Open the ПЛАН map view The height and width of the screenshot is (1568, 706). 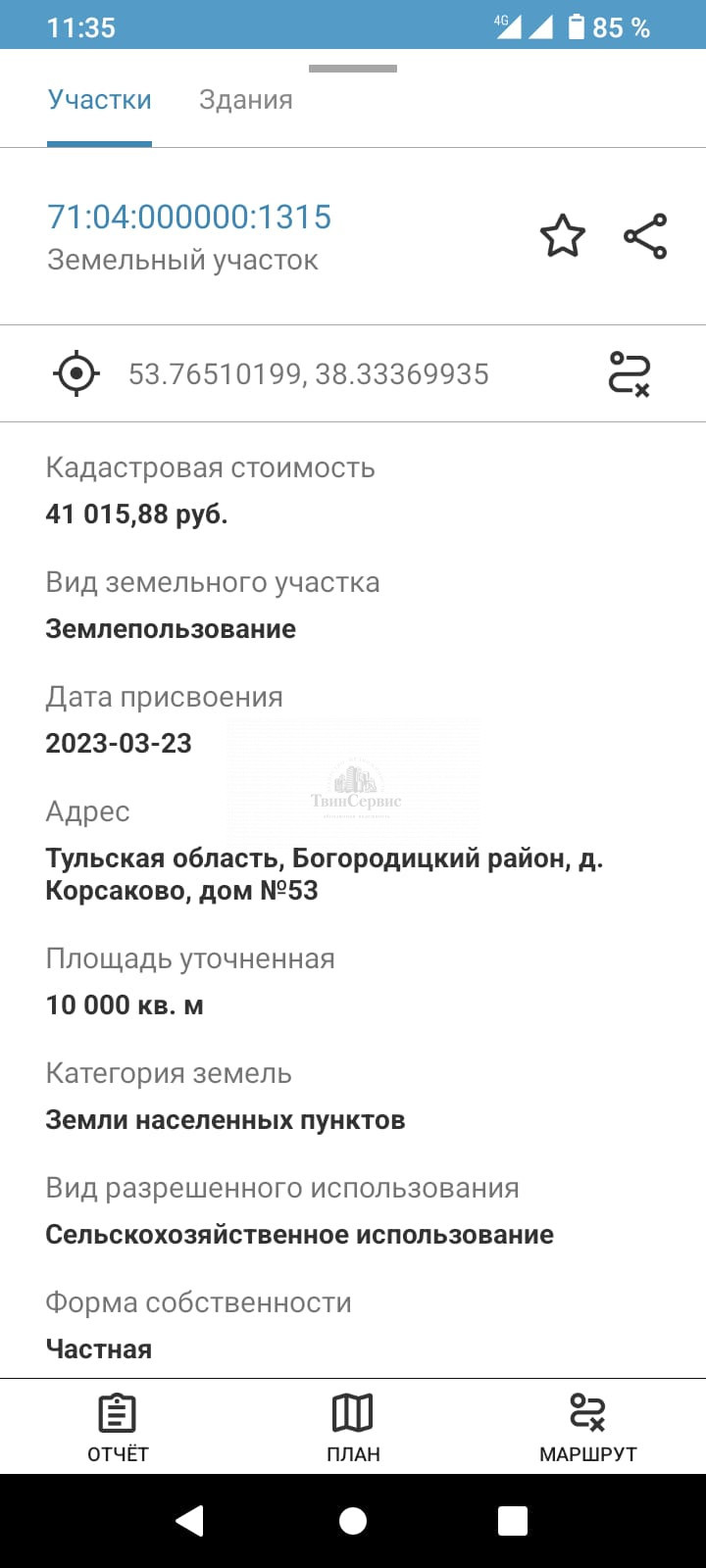coord(353,1427)
